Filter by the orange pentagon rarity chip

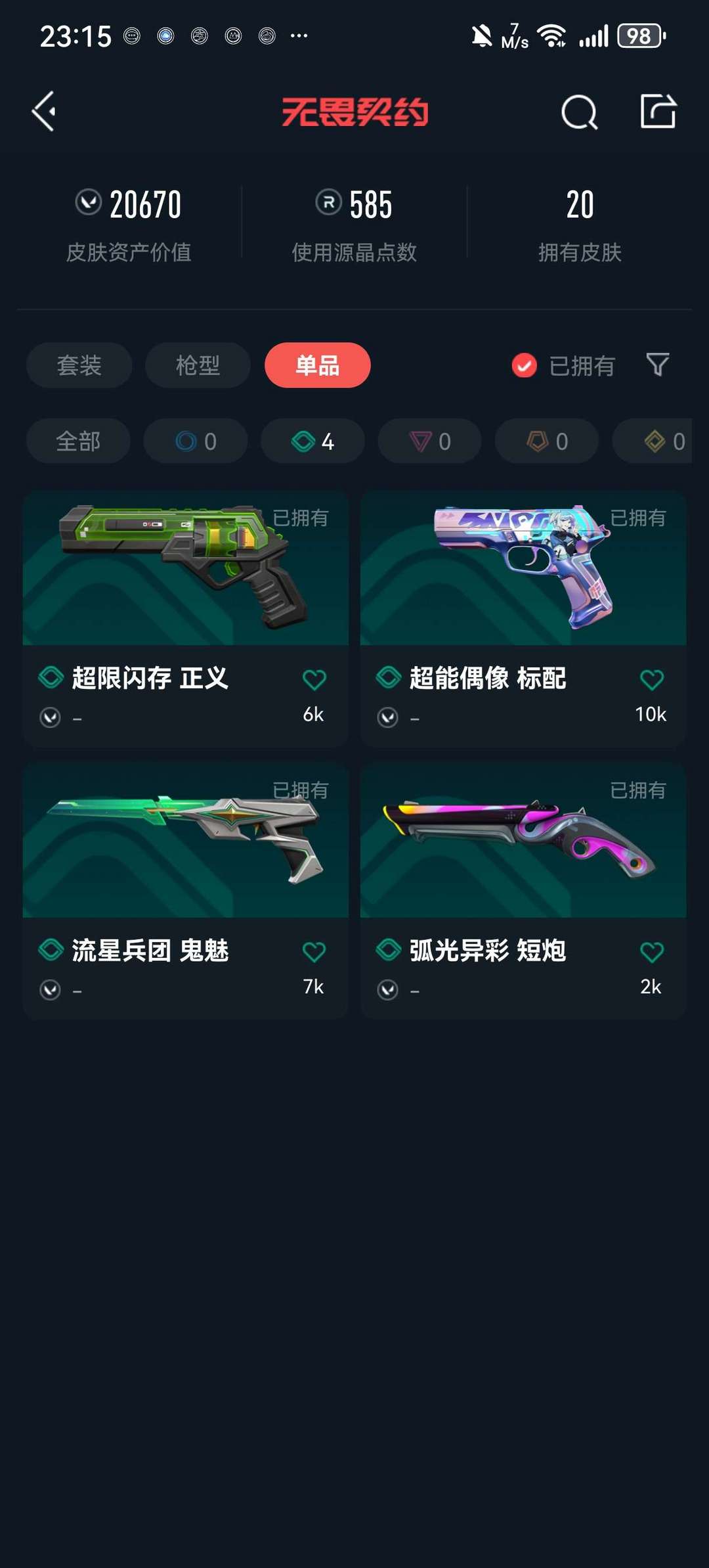pyautogui.click(x=547, y=441)
